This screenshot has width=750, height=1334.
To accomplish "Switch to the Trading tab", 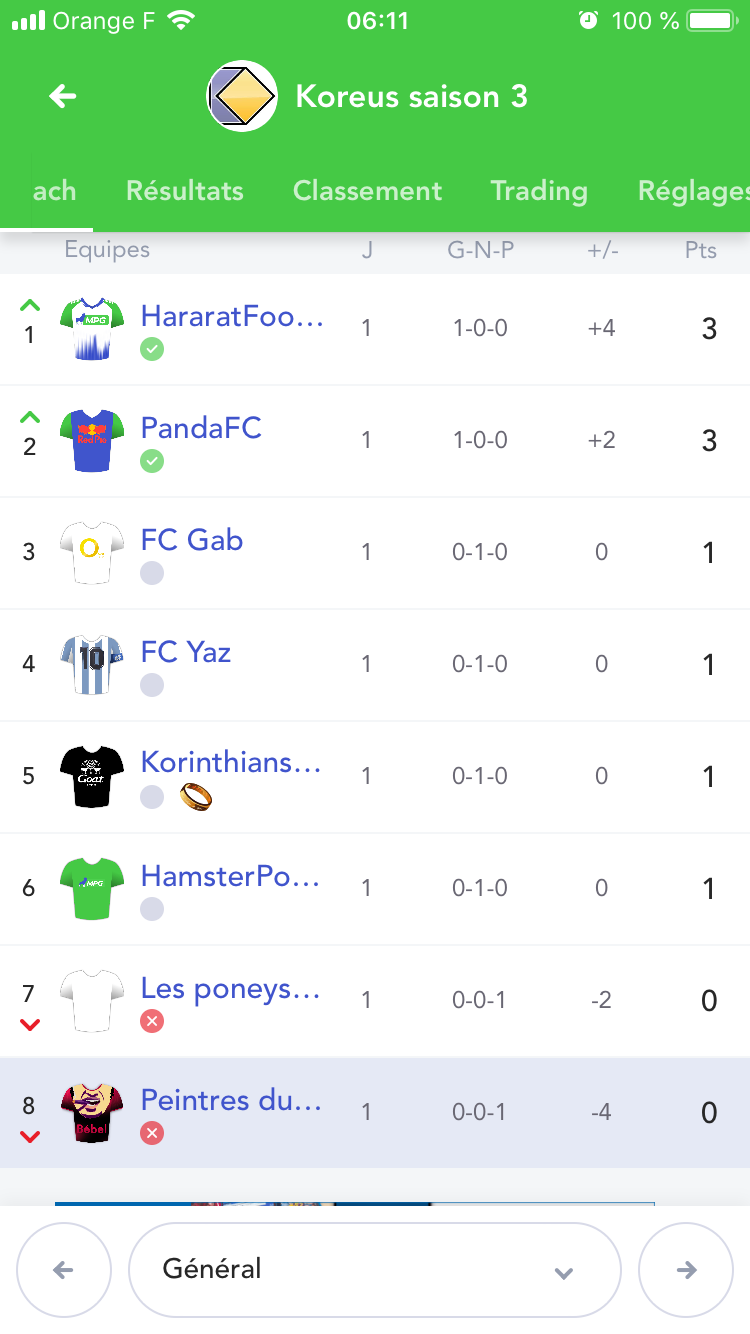I will click(539, 191).
